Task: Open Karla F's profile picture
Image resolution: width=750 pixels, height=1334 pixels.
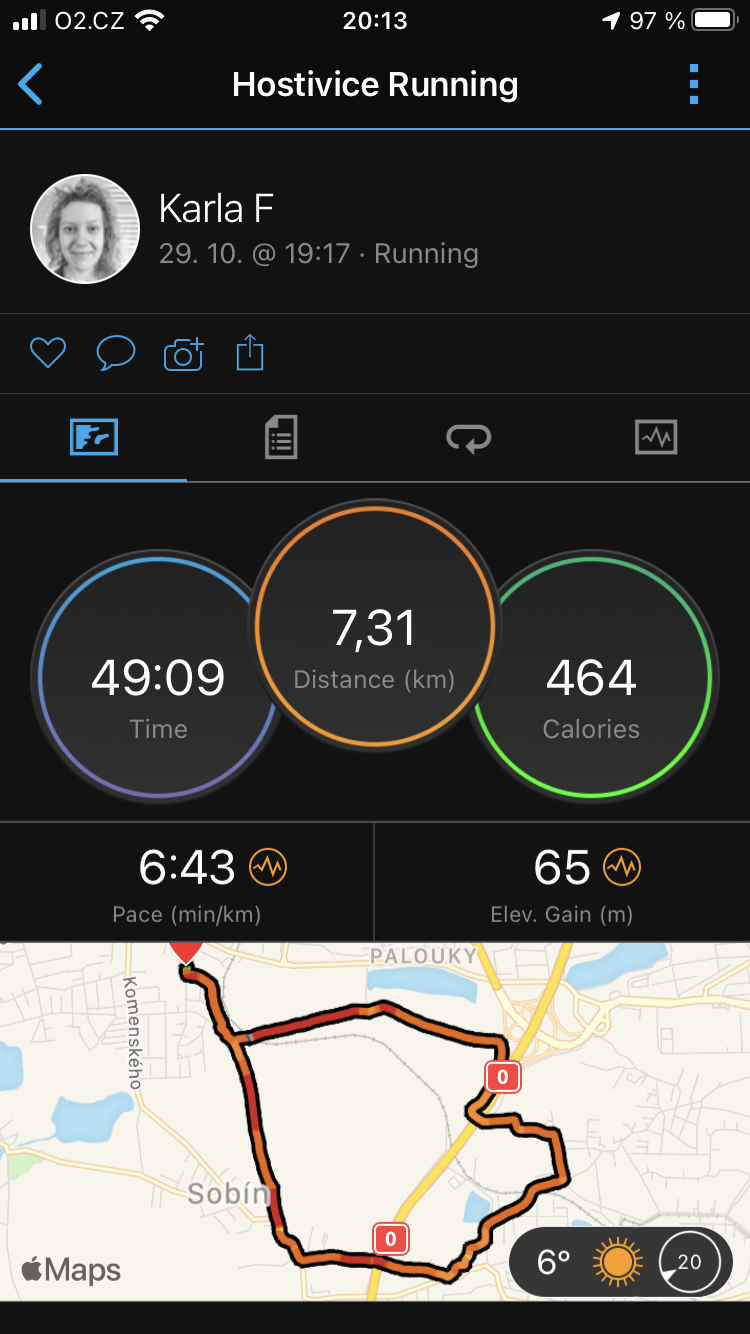Action: tap(85, 229)
